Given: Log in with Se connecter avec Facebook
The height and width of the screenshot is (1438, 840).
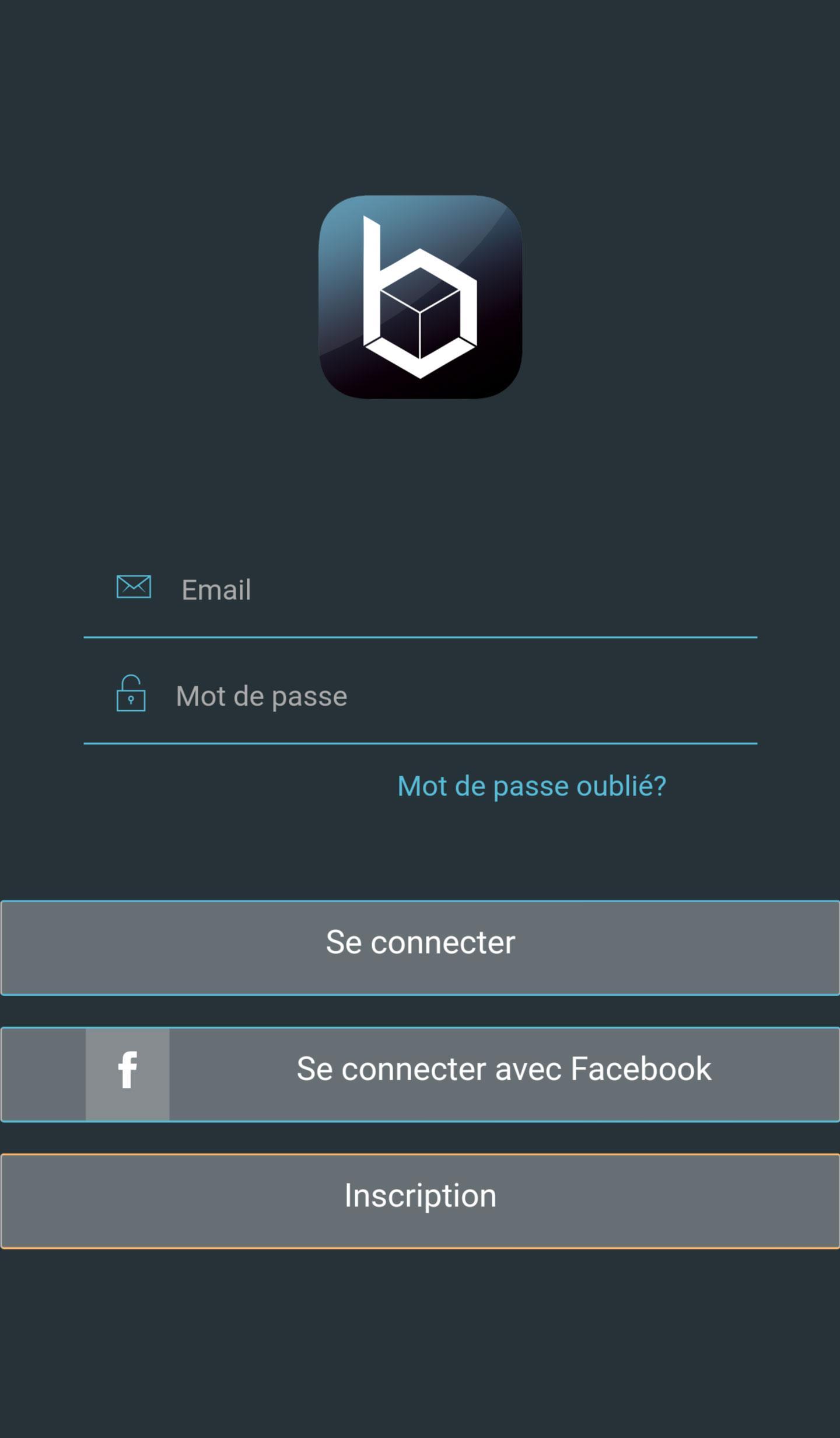Looking at the screenshot, I should [420, 1069].
